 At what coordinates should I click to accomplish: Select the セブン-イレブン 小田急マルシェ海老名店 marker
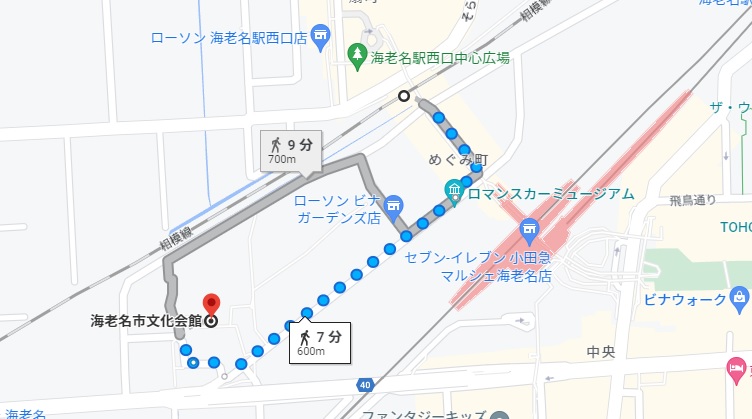tap(529, 234)
